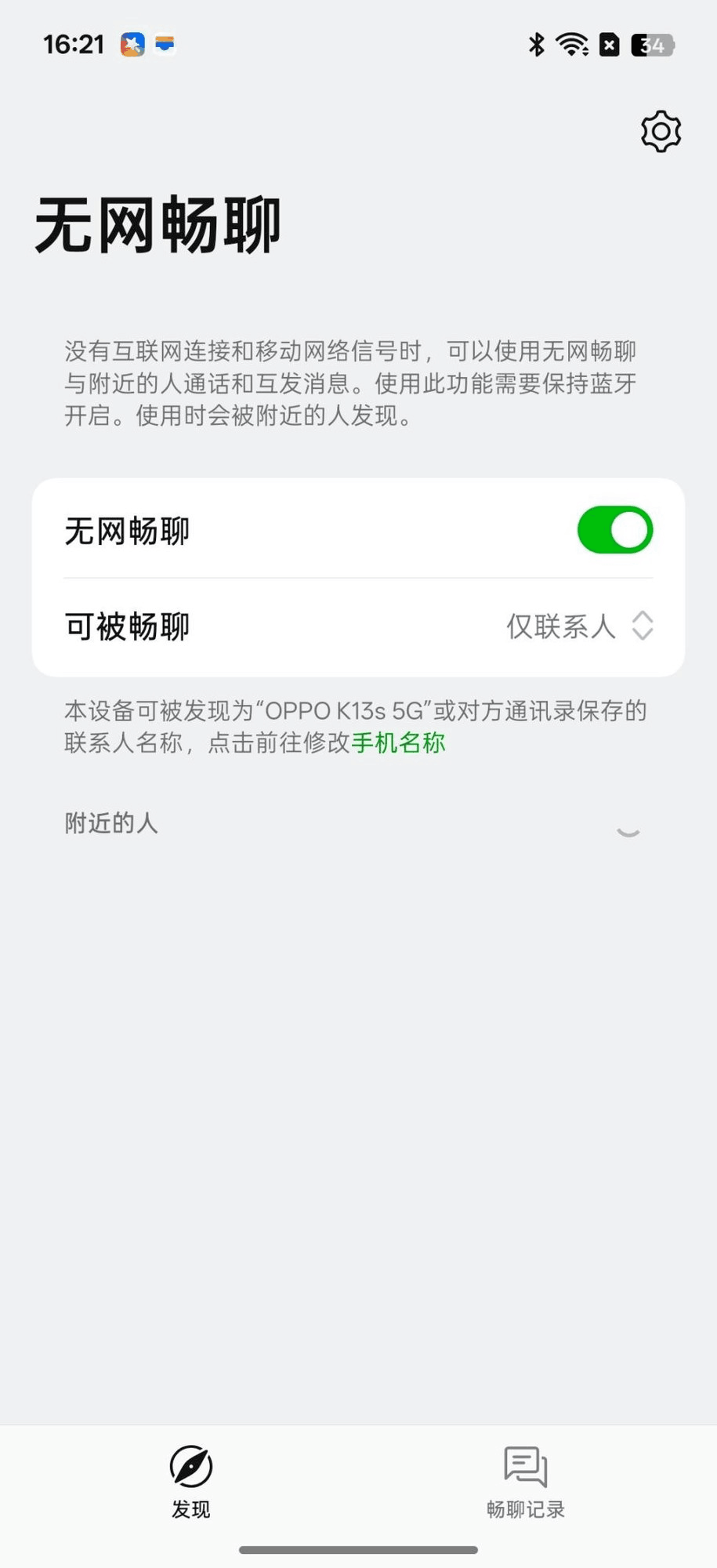Open the 手机名称 green link
Screen dimensions: 717x1568
(398, 742)
